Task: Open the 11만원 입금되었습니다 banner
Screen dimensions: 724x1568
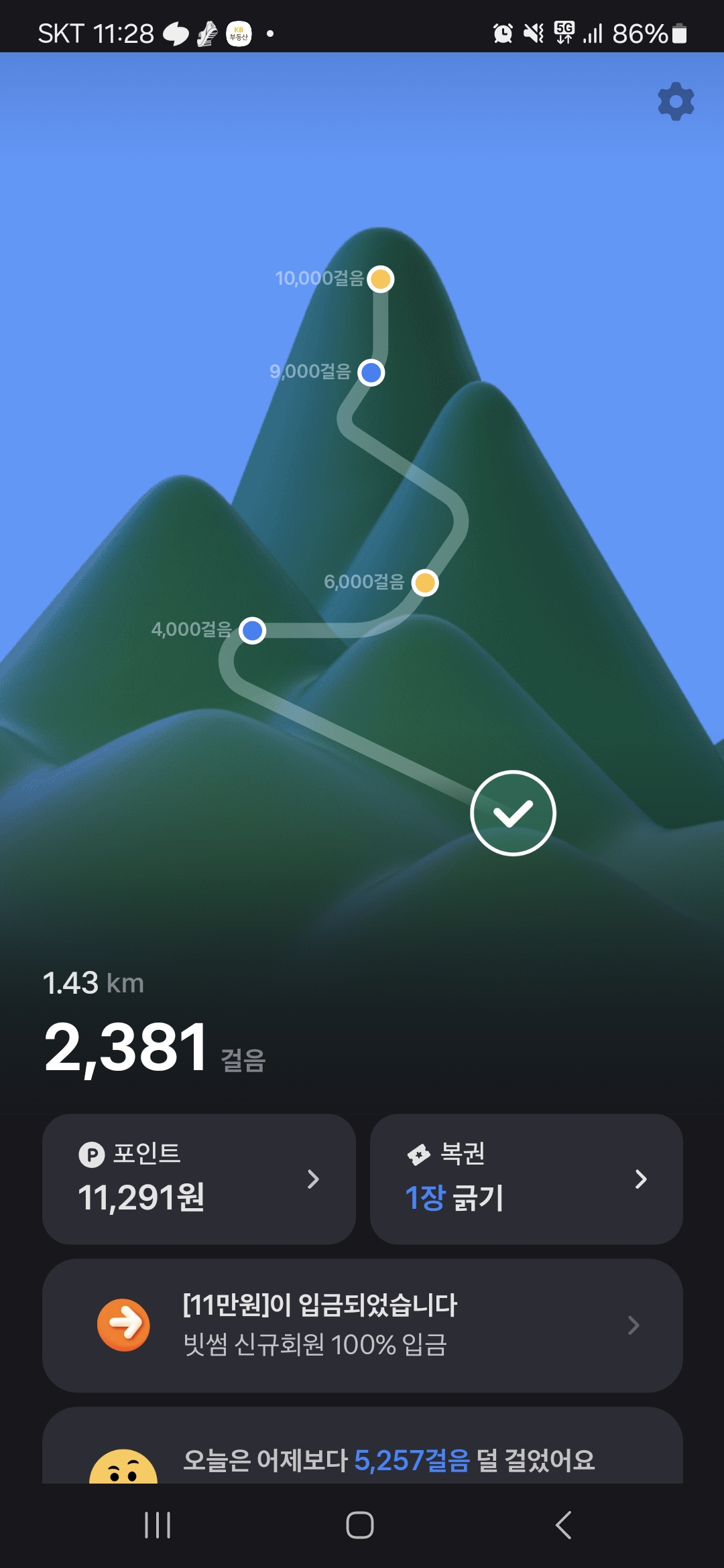Action: (x=362, y=1325)
